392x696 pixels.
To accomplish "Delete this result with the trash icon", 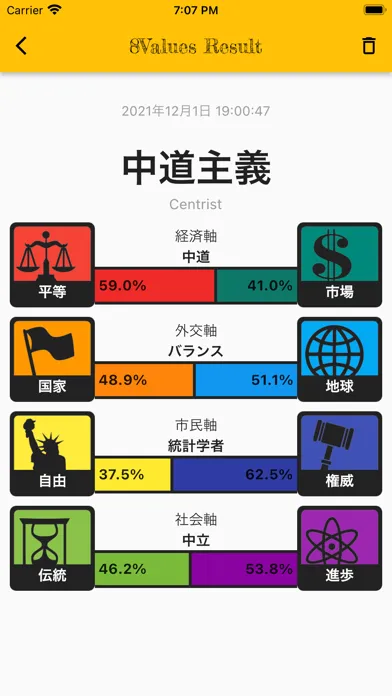I will click(x=369, y=46).
